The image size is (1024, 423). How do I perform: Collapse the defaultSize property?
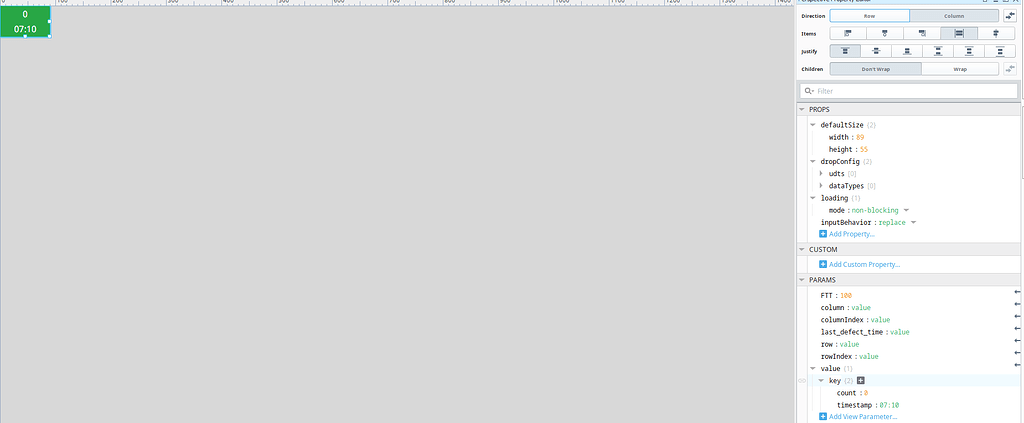813,125
